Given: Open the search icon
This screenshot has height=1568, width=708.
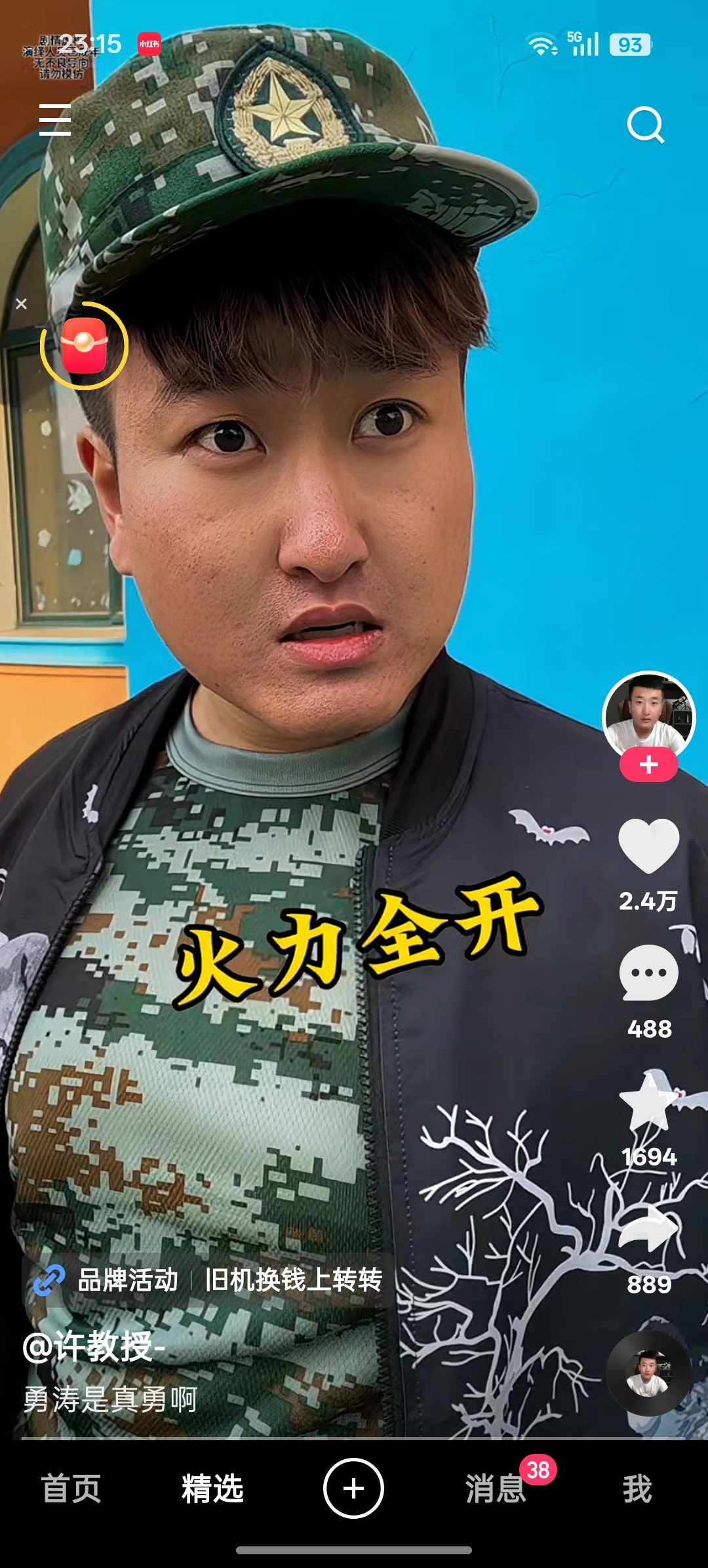Looking at the screenshot, I should pos(645,124).
